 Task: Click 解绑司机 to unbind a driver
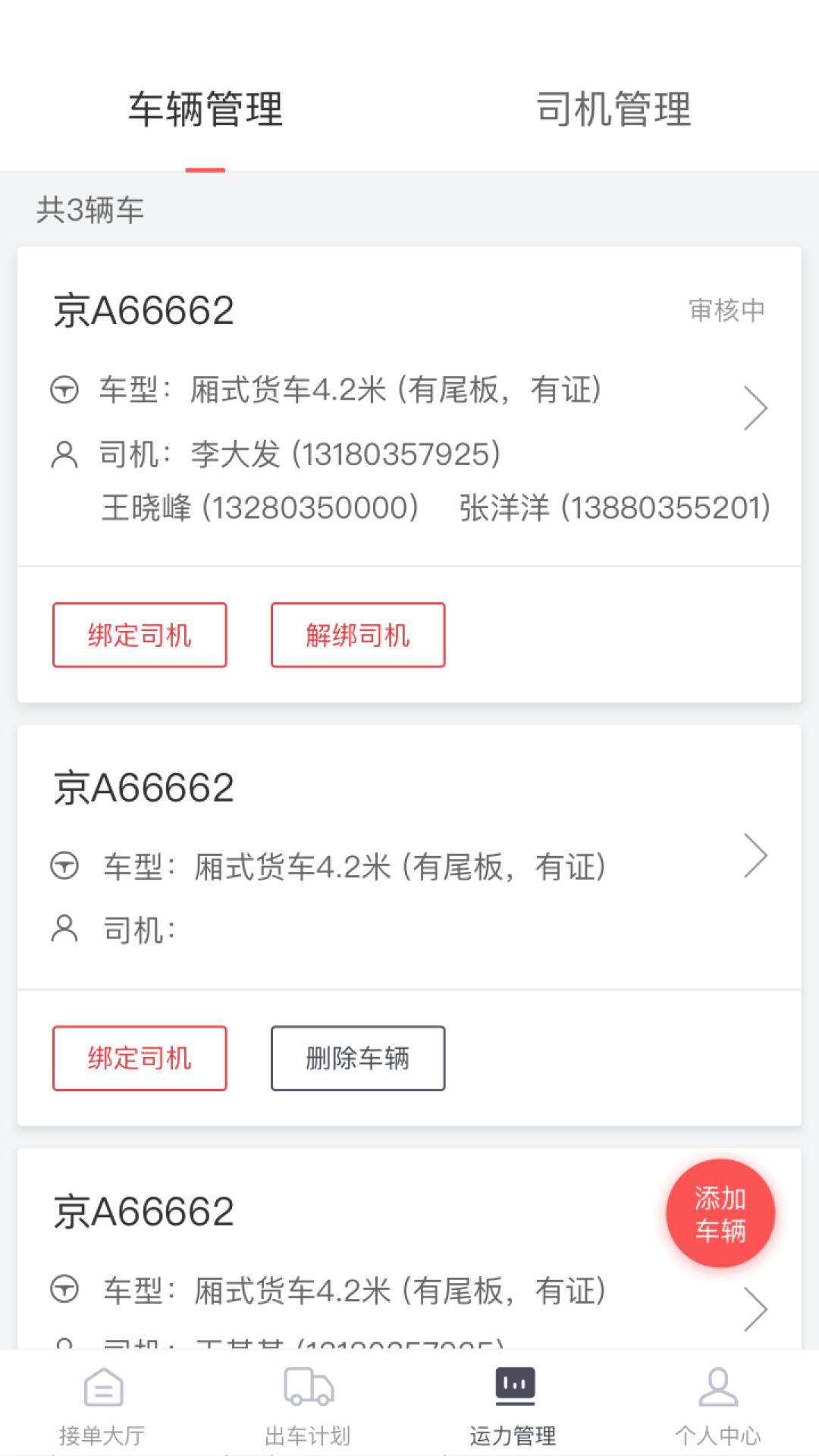click(x=357, y=635)
